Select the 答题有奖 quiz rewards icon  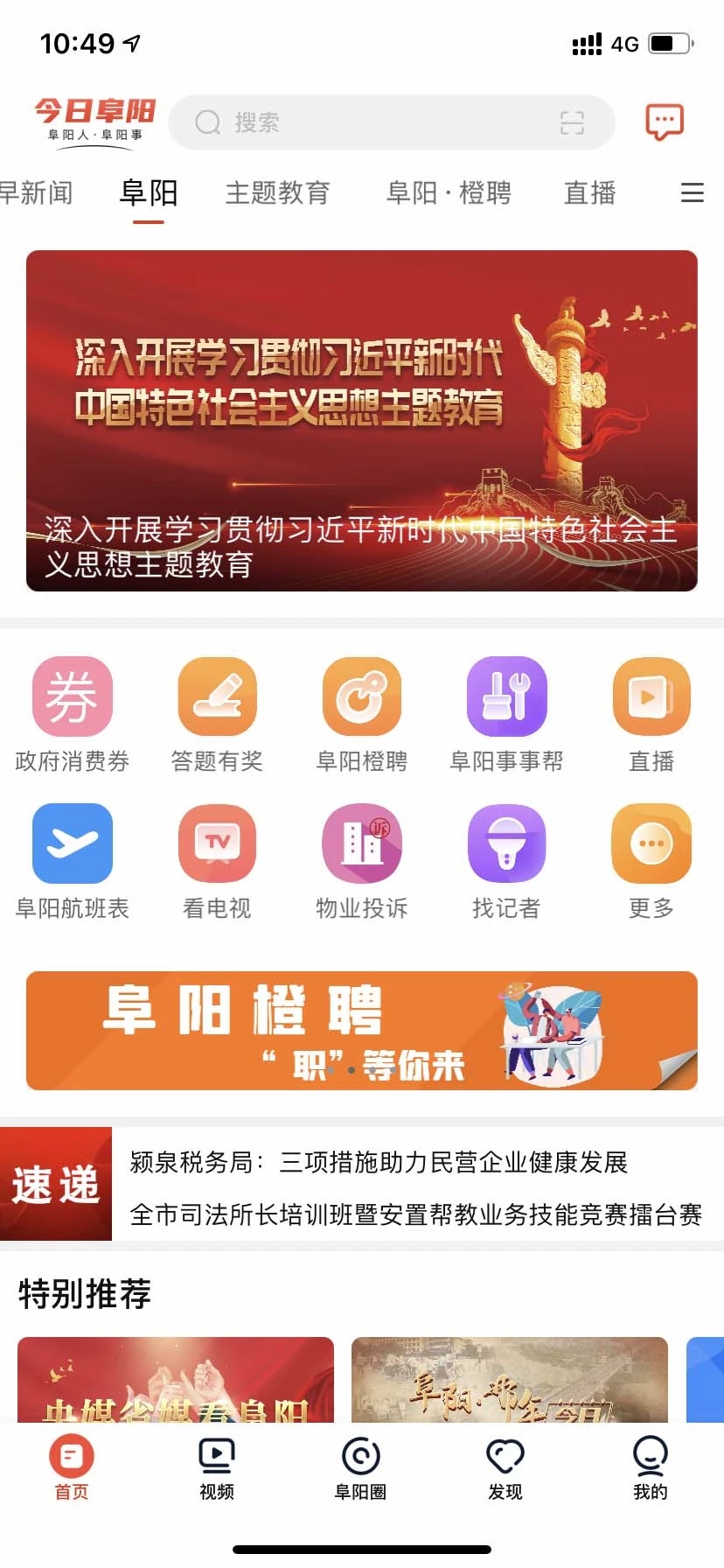click(x=217, y=696)
